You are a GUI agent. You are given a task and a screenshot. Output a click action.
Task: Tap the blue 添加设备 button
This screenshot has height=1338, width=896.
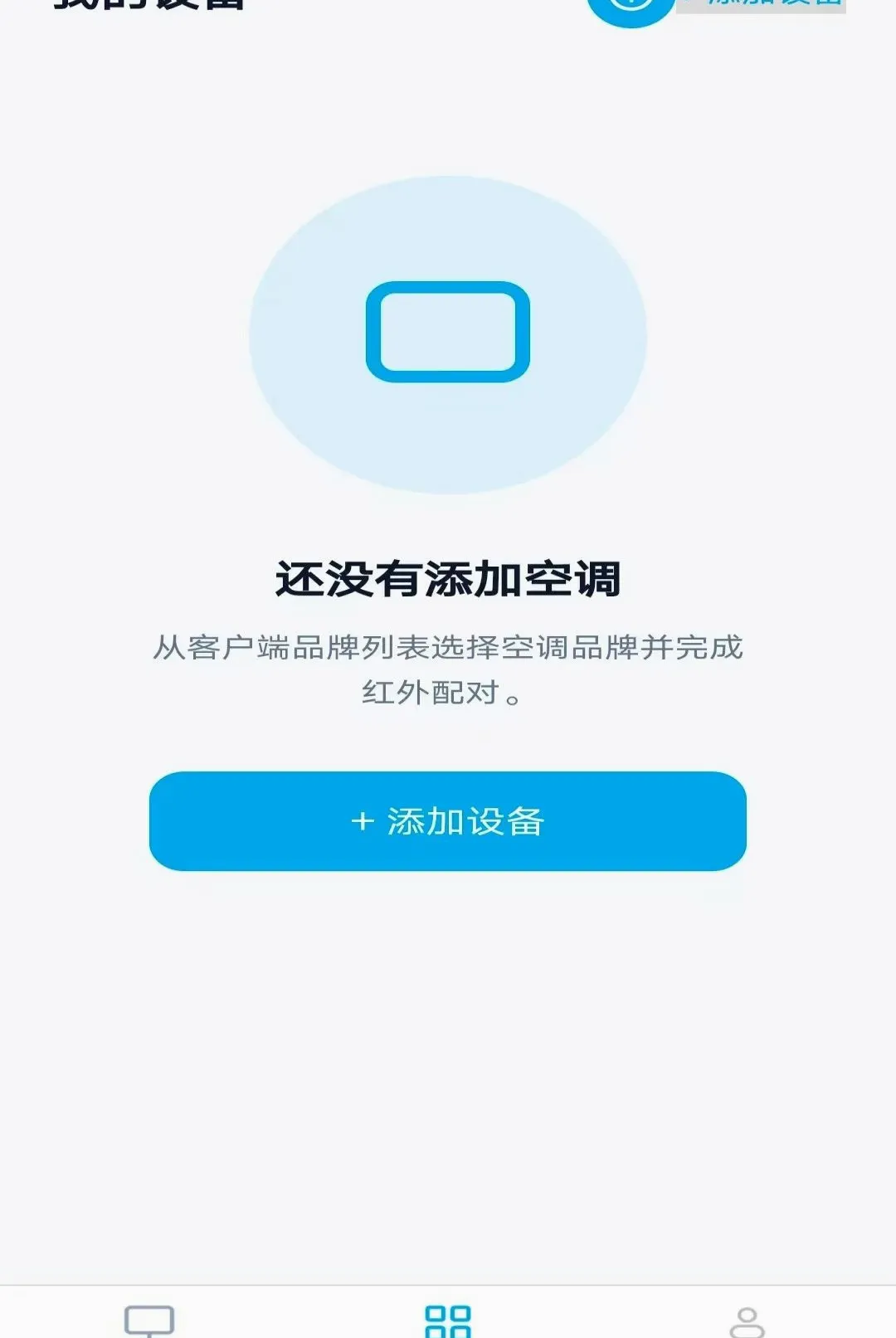pyautogui.click(x=448, y=821)
